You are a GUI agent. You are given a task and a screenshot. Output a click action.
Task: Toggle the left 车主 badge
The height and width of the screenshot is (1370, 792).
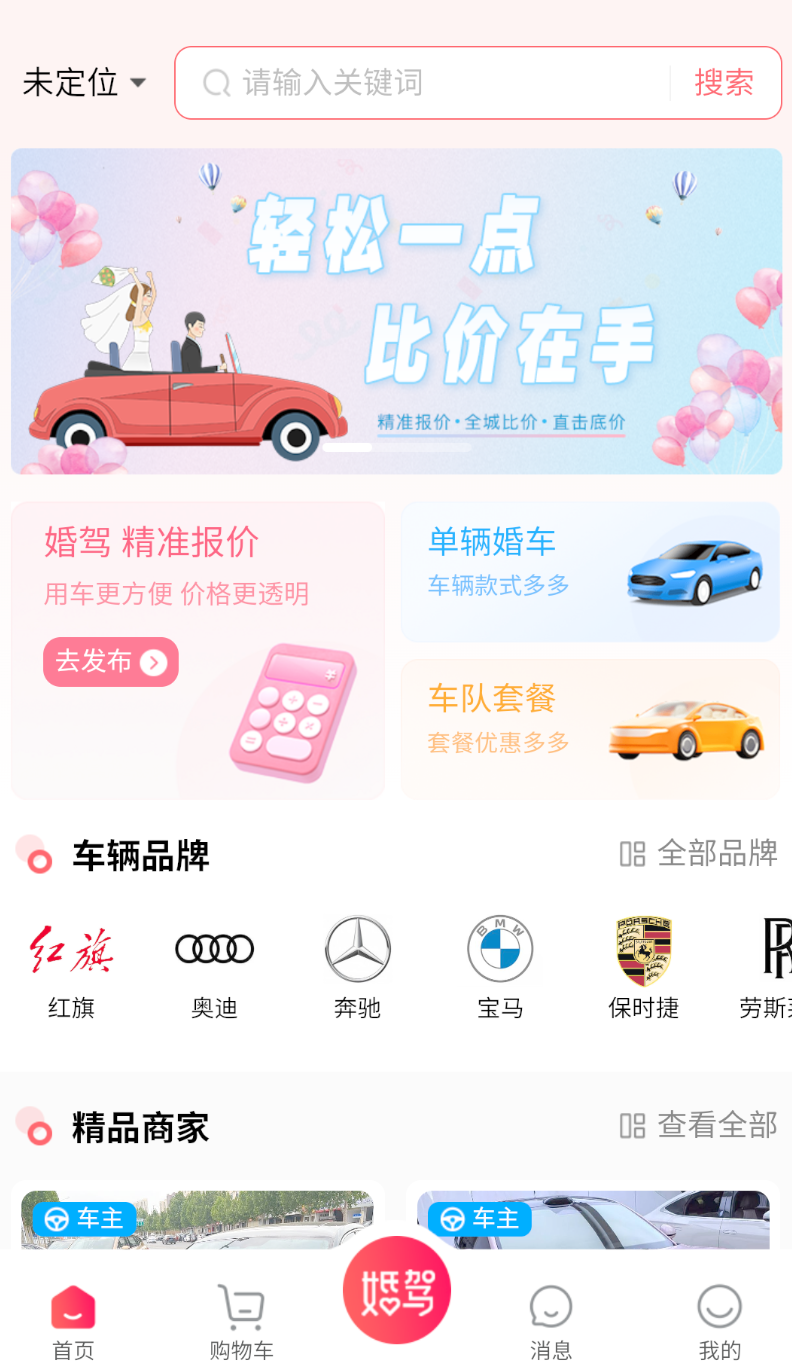[84, 1219]
